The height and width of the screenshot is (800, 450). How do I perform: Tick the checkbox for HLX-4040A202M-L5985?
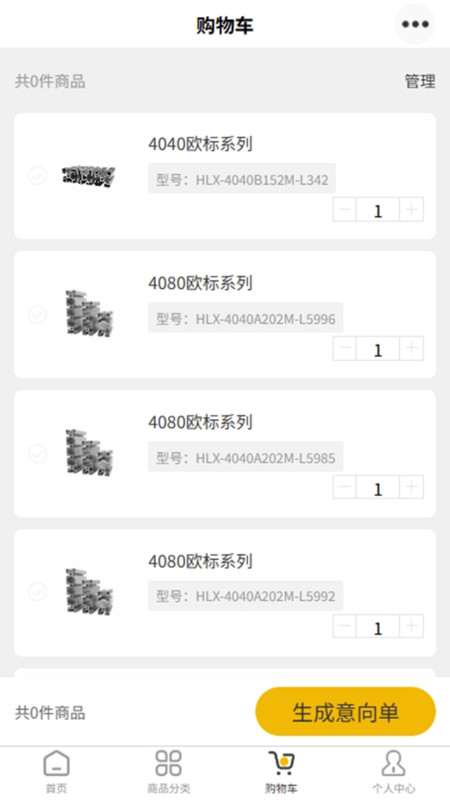click(x=37, y=454)
